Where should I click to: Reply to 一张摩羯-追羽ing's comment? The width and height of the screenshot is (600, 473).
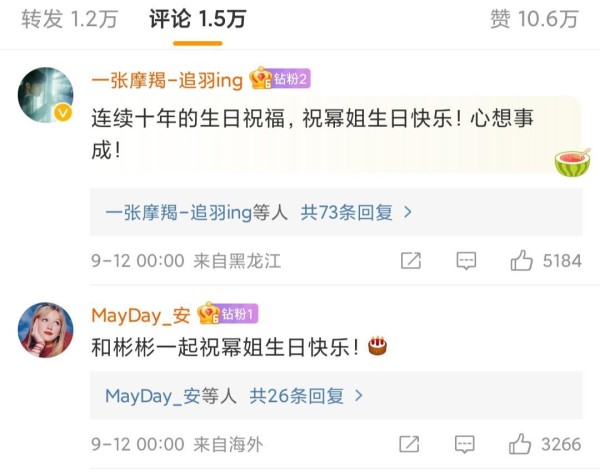pos(465,261)
